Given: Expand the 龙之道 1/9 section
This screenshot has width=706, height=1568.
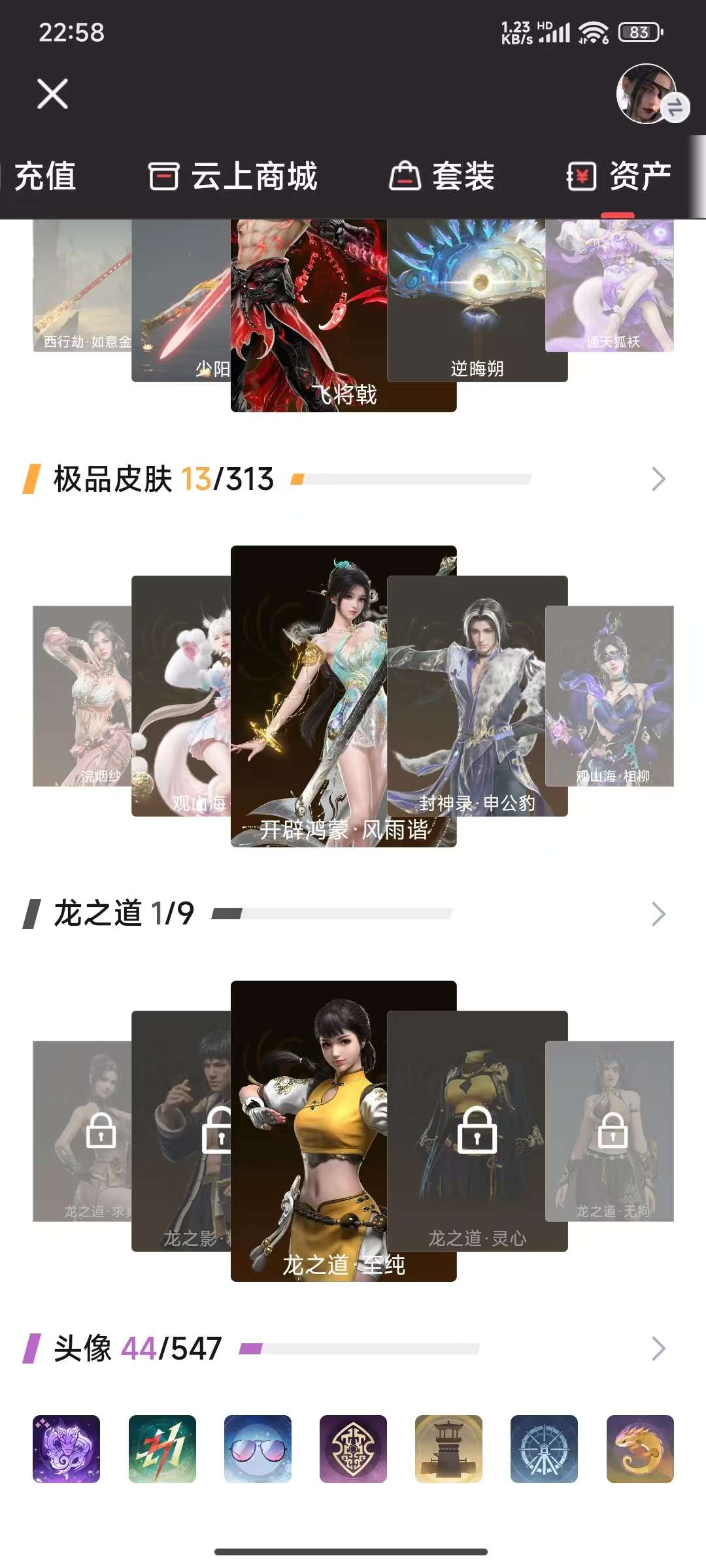Looking at the screenshot, I should click(658, 913).
